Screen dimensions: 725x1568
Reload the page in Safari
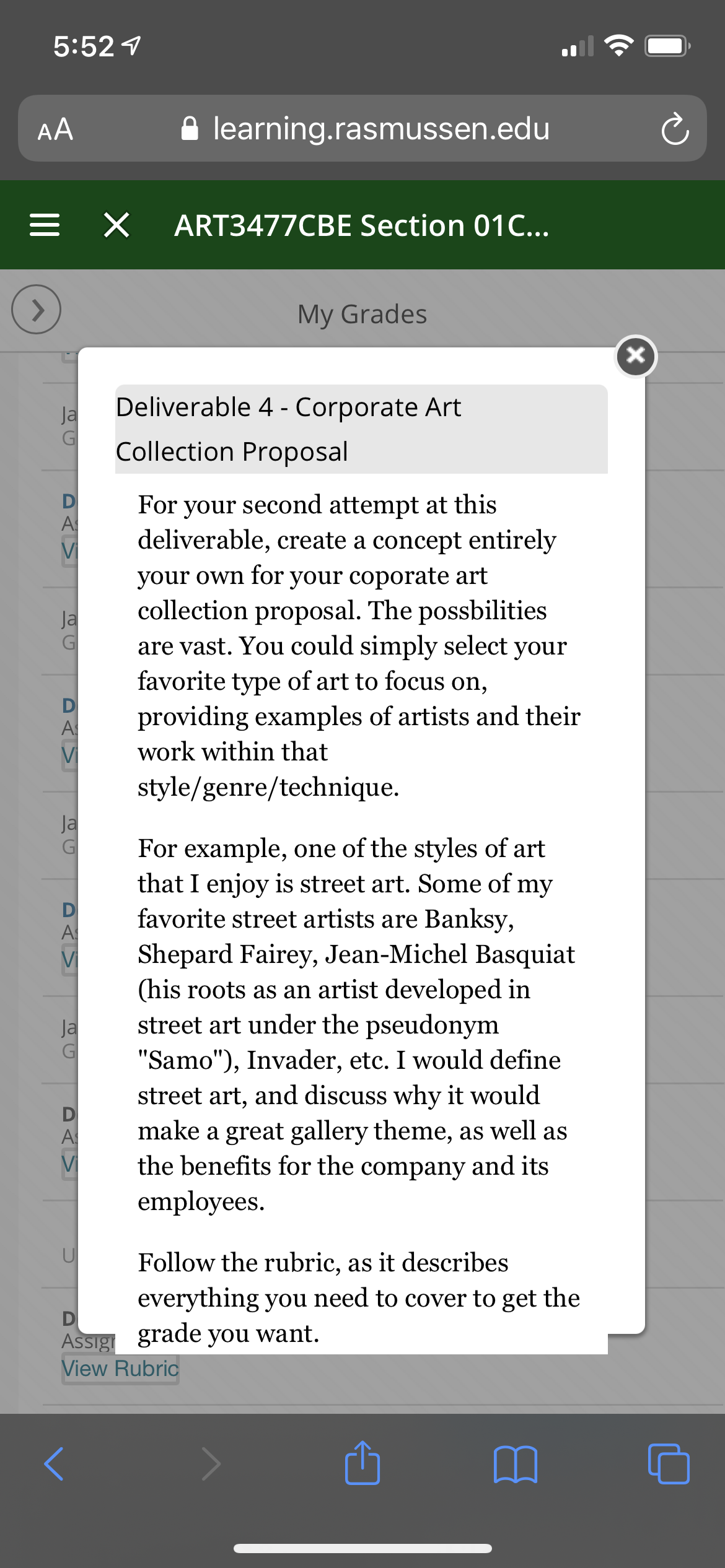click(675, 129)
